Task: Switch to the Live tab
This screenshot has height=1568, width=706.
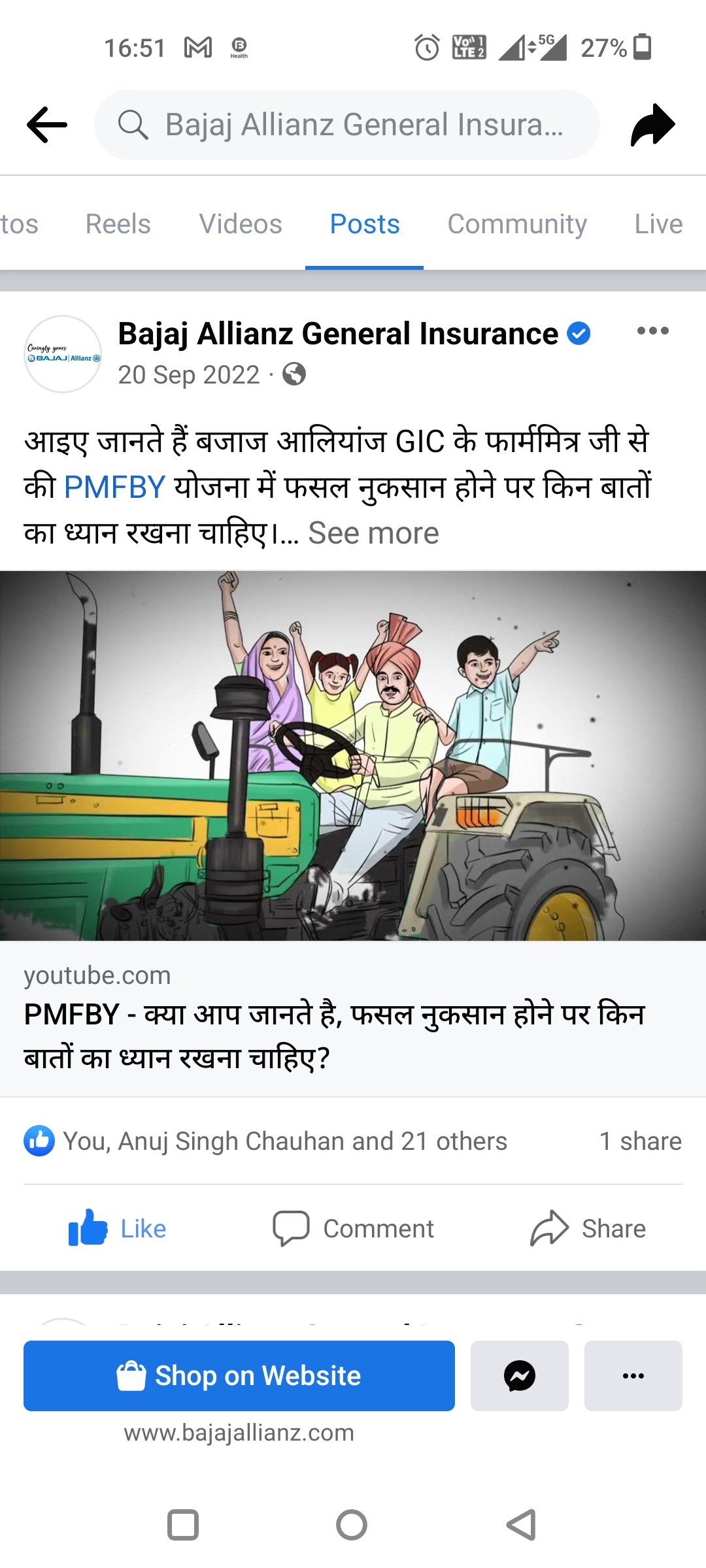Action: [658, 224]
